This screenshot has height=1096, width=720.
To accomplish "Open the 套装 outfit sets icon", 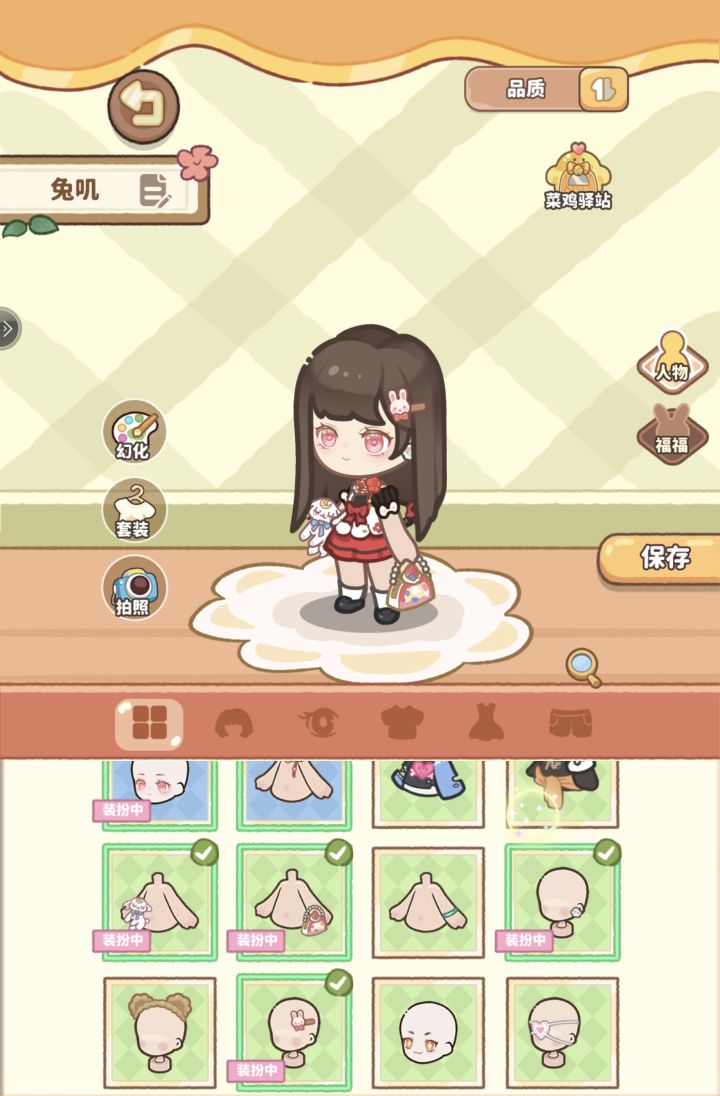I will pyautogui.click(x=133, y=510).
